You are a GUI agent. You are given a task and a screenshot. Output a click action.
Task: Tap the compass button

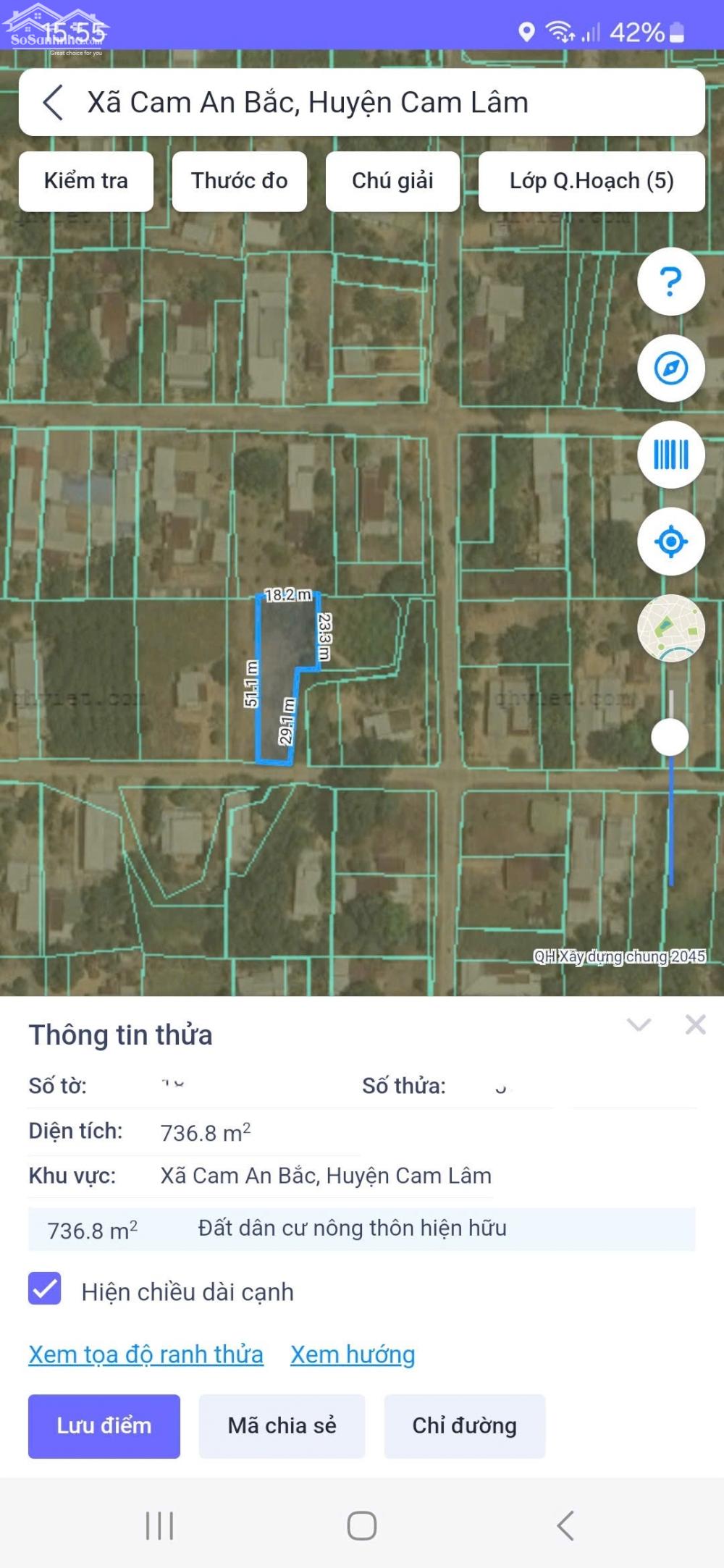[x=670, y=368]
